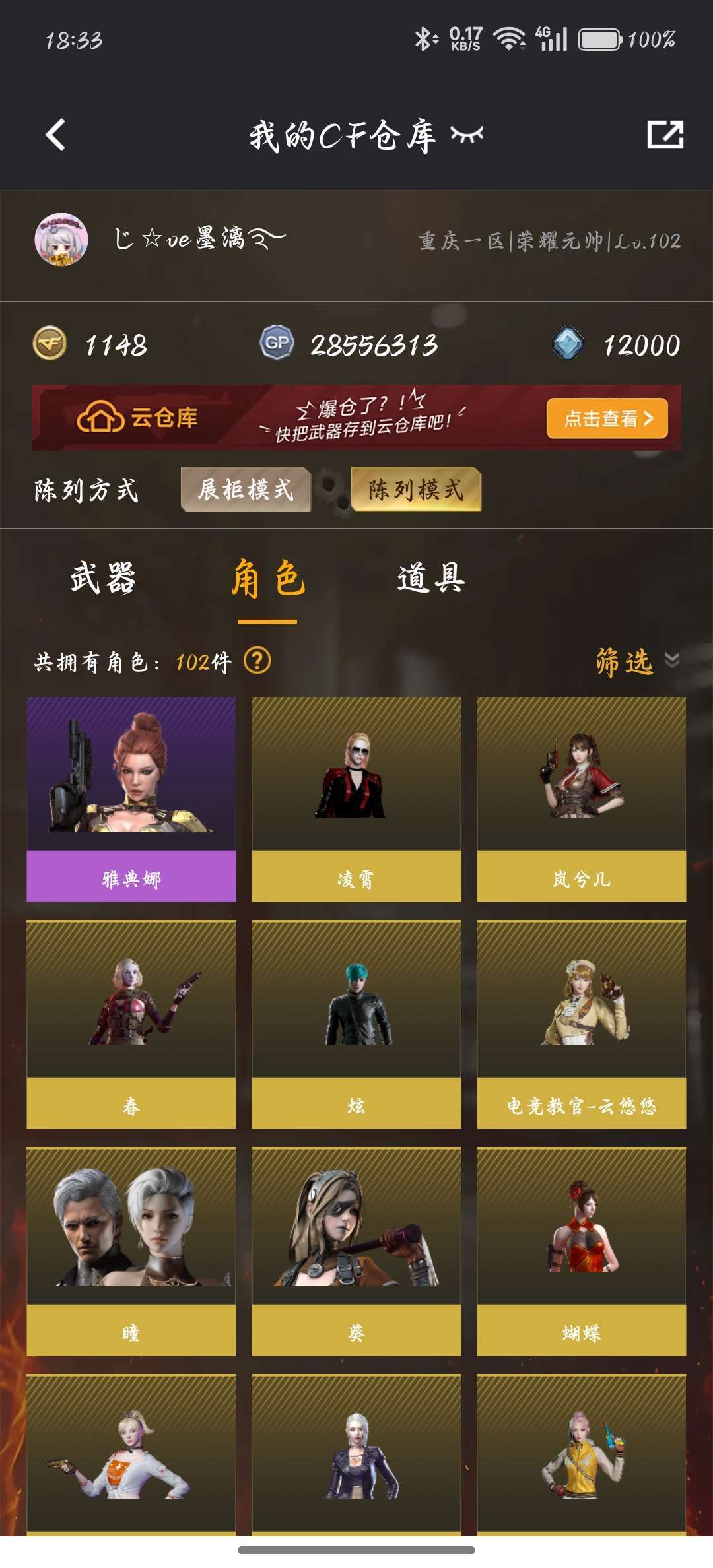The width and height of the screenshot is (713, 1568).
Task: Switch to the 武器 tab
Action: click(103, 578)
